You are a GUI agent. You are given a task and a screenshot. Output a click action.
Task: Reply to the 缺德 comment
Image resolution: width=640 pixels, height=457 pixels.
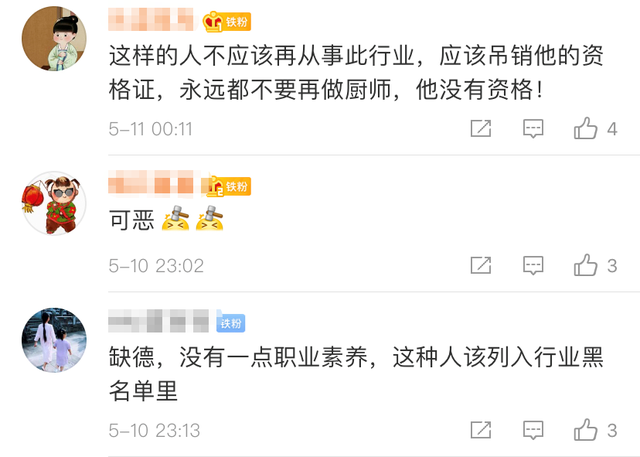[533, 430]
